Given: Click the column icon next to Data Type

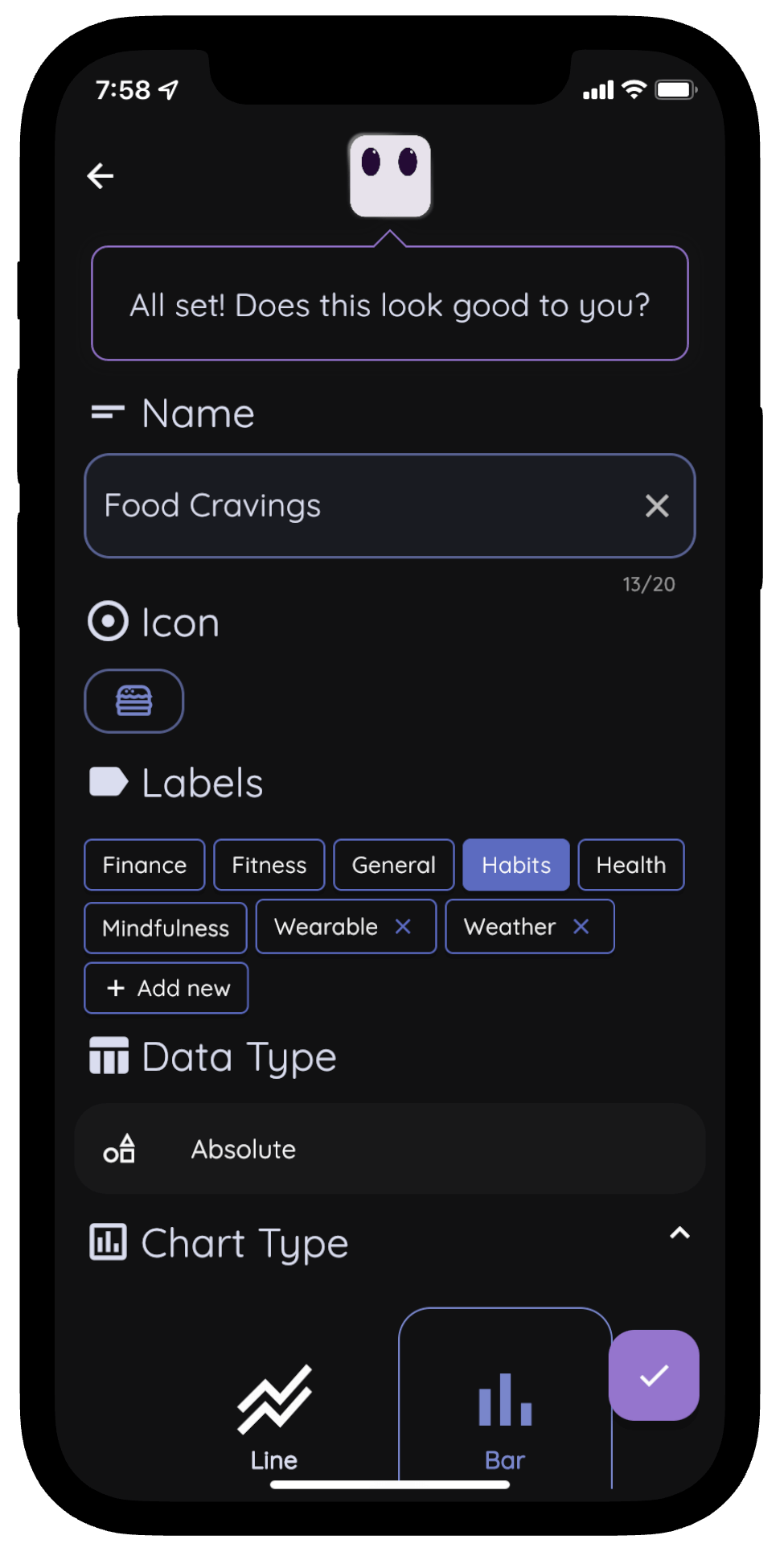Looking at the screenshot, I should click(109, 1056).
